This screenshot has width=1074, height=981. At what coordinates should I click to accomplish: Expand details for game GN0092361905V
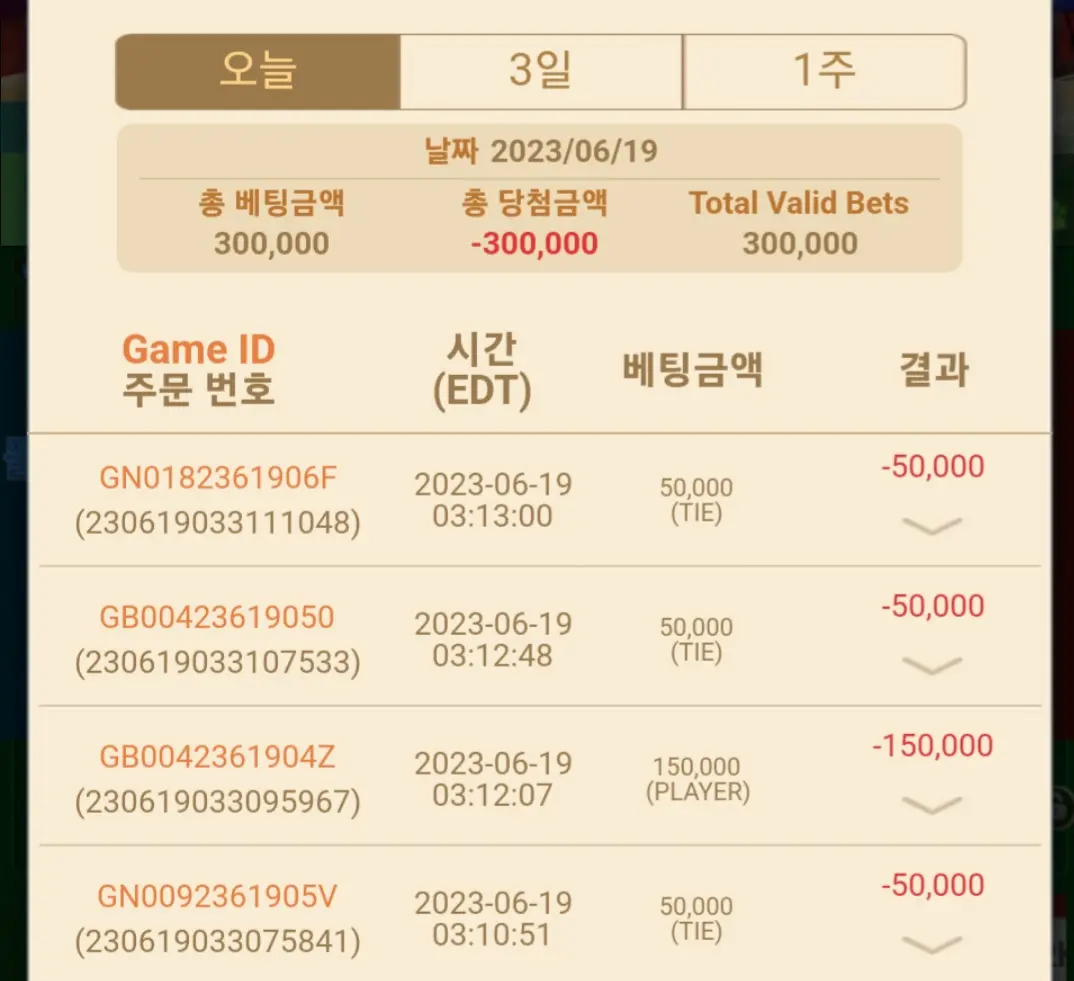pyautogui.click(x=932, y=945)
